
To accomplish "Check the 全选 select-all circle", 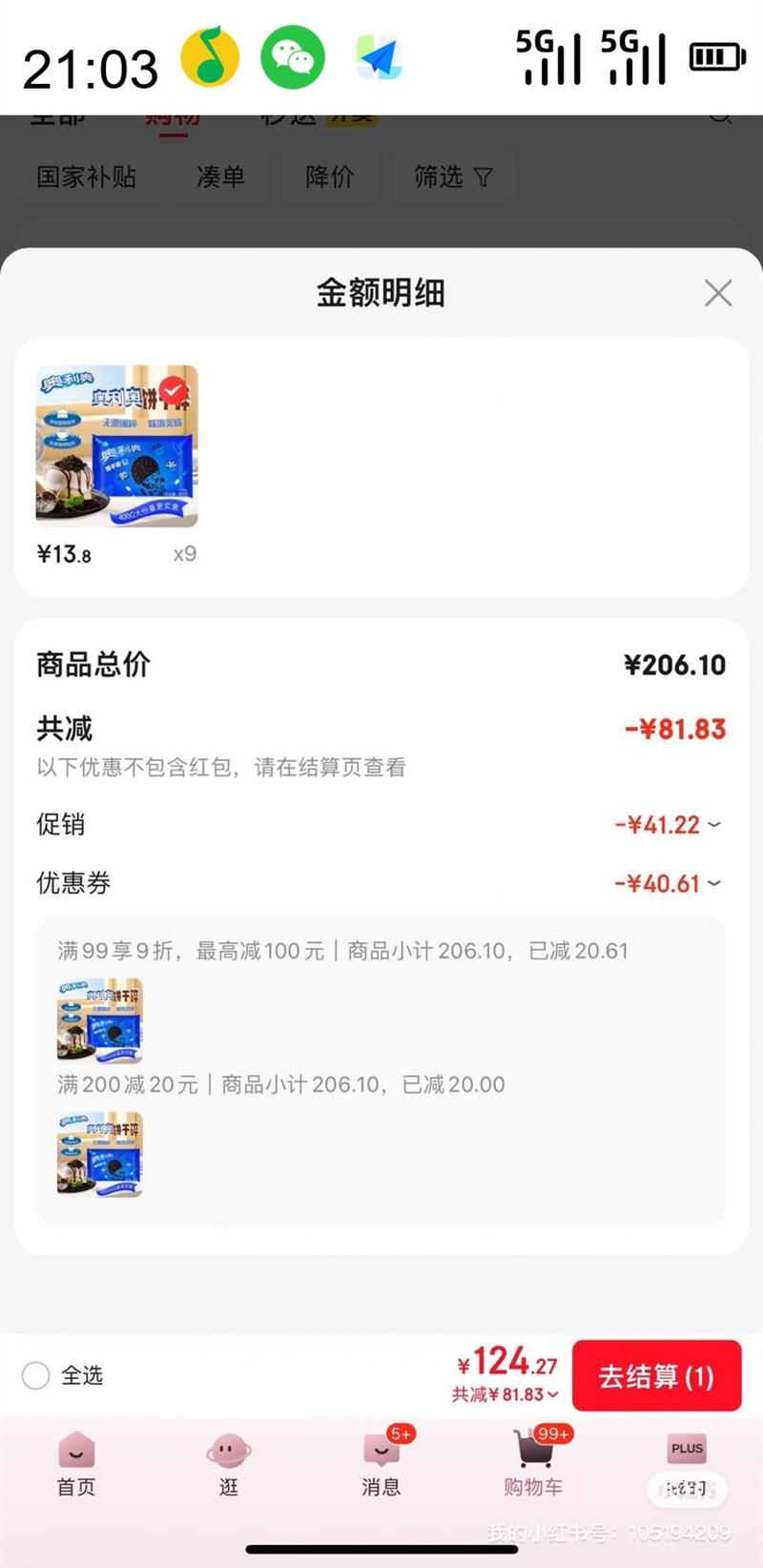I will [36, 1375].
